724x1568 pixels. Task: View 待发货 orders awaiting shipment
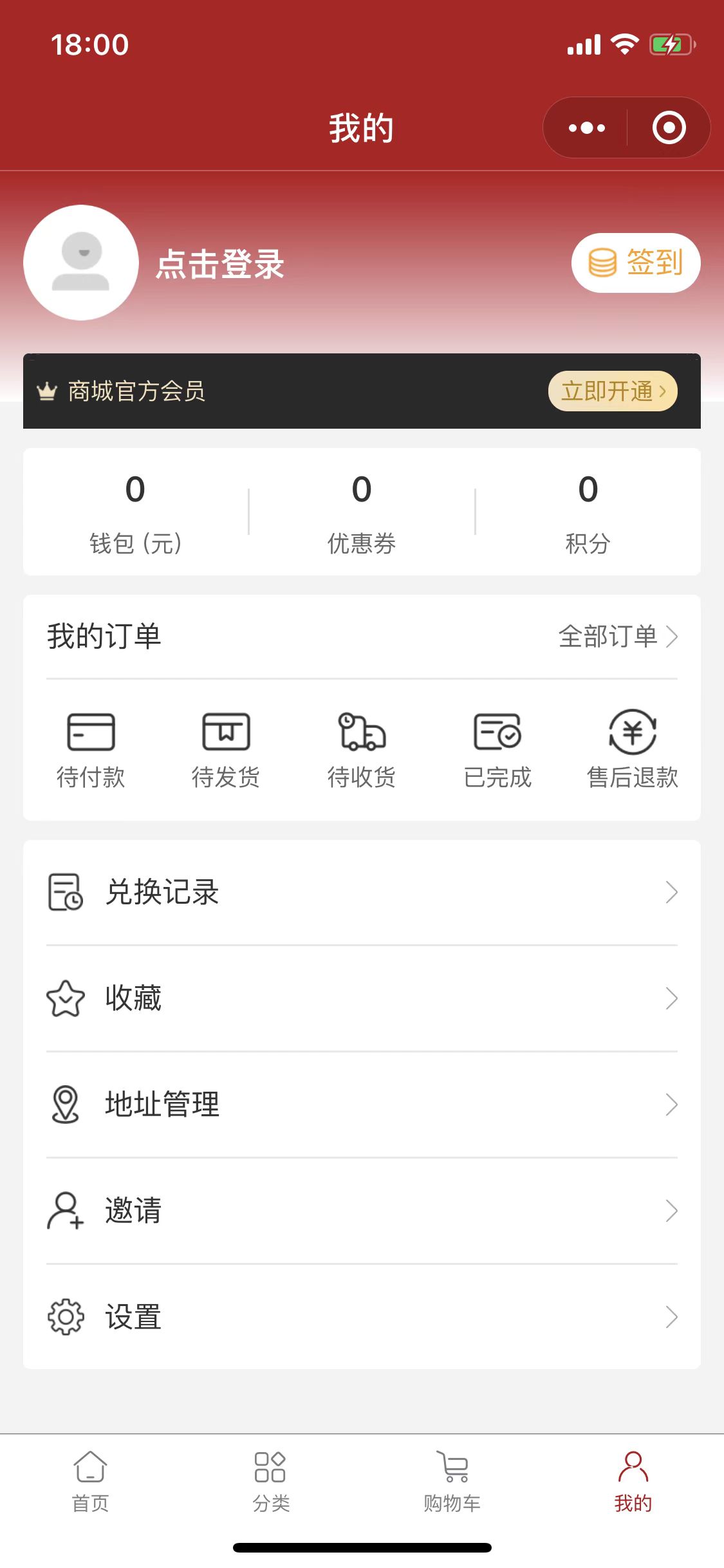pos(226,750)
